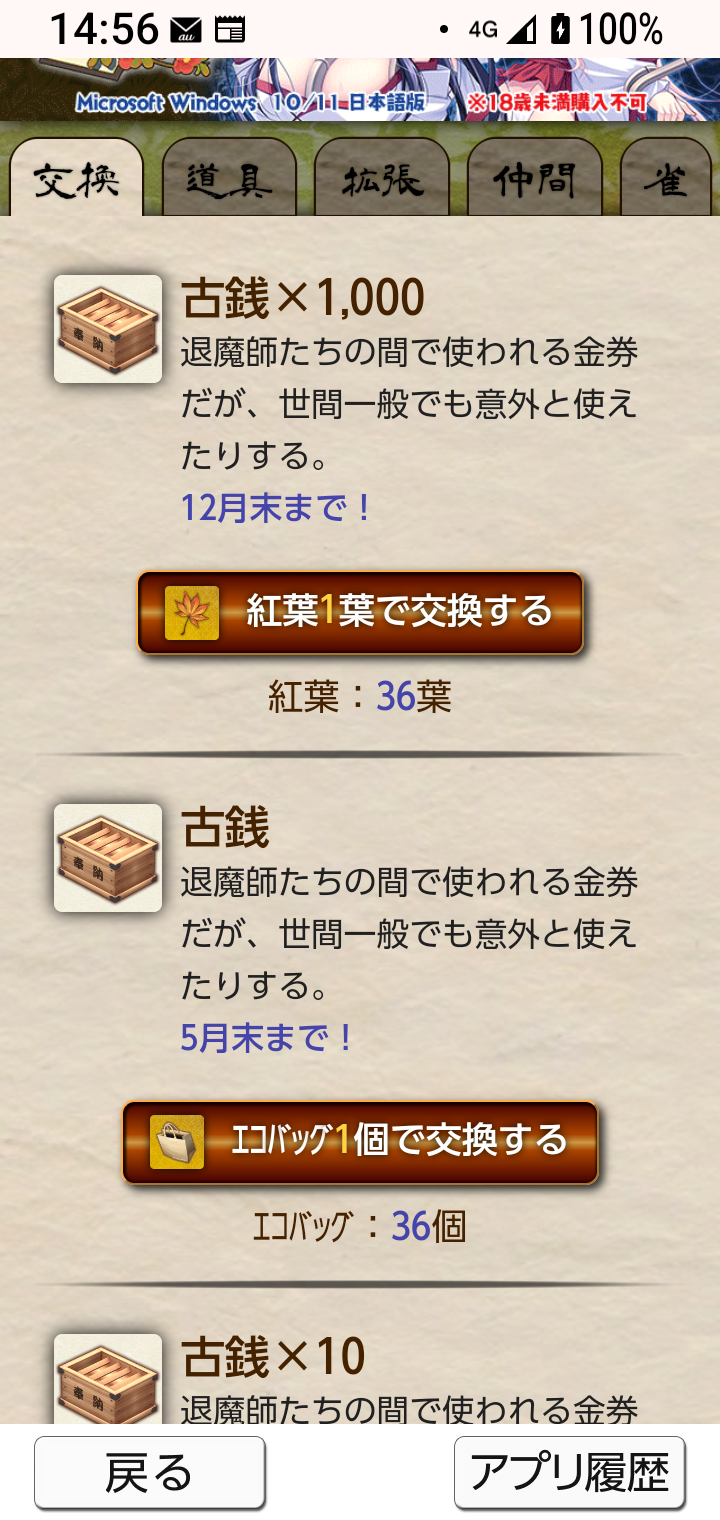720x1520 pixels.
Task: Switch to the 雀 tab
Action: (670, 179)
